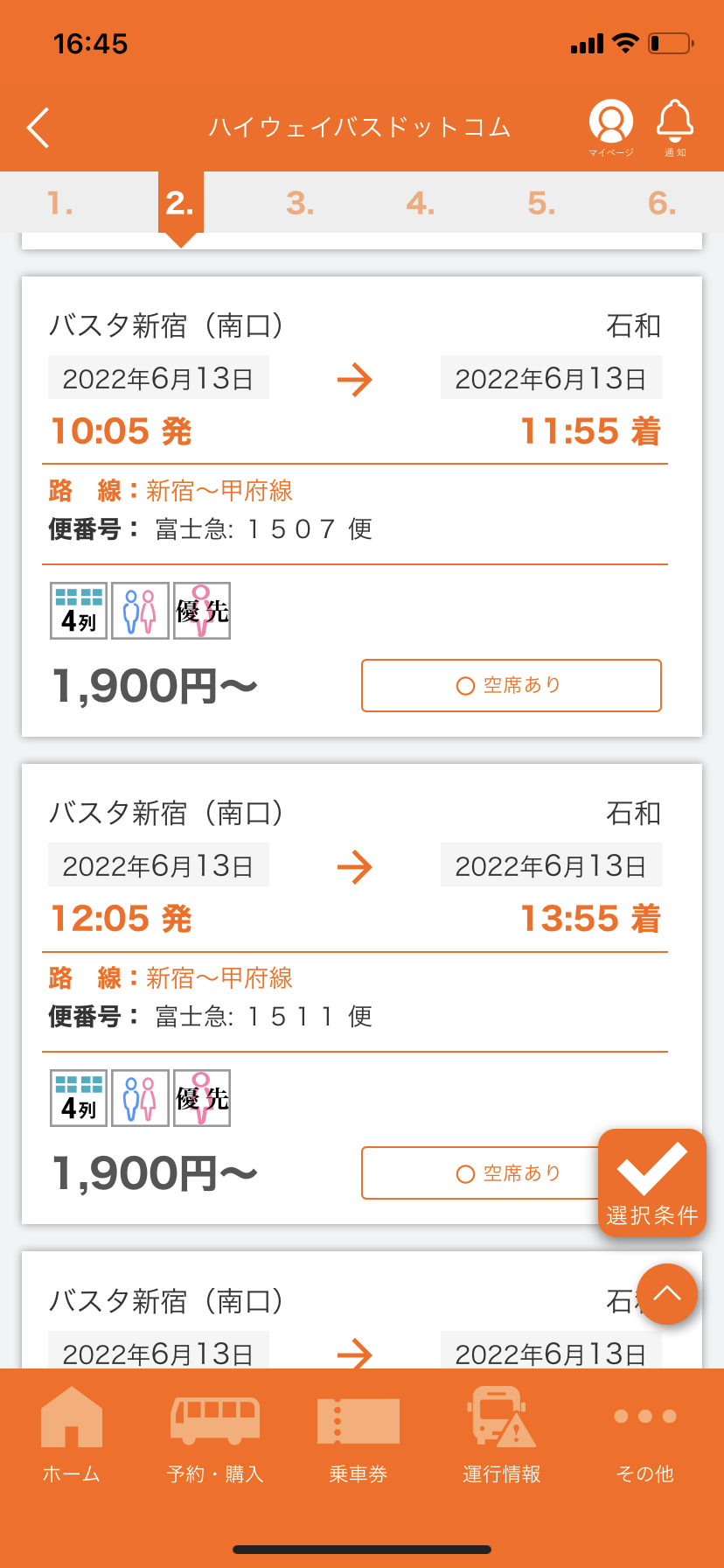Go back with the top-left arrow

38,128
